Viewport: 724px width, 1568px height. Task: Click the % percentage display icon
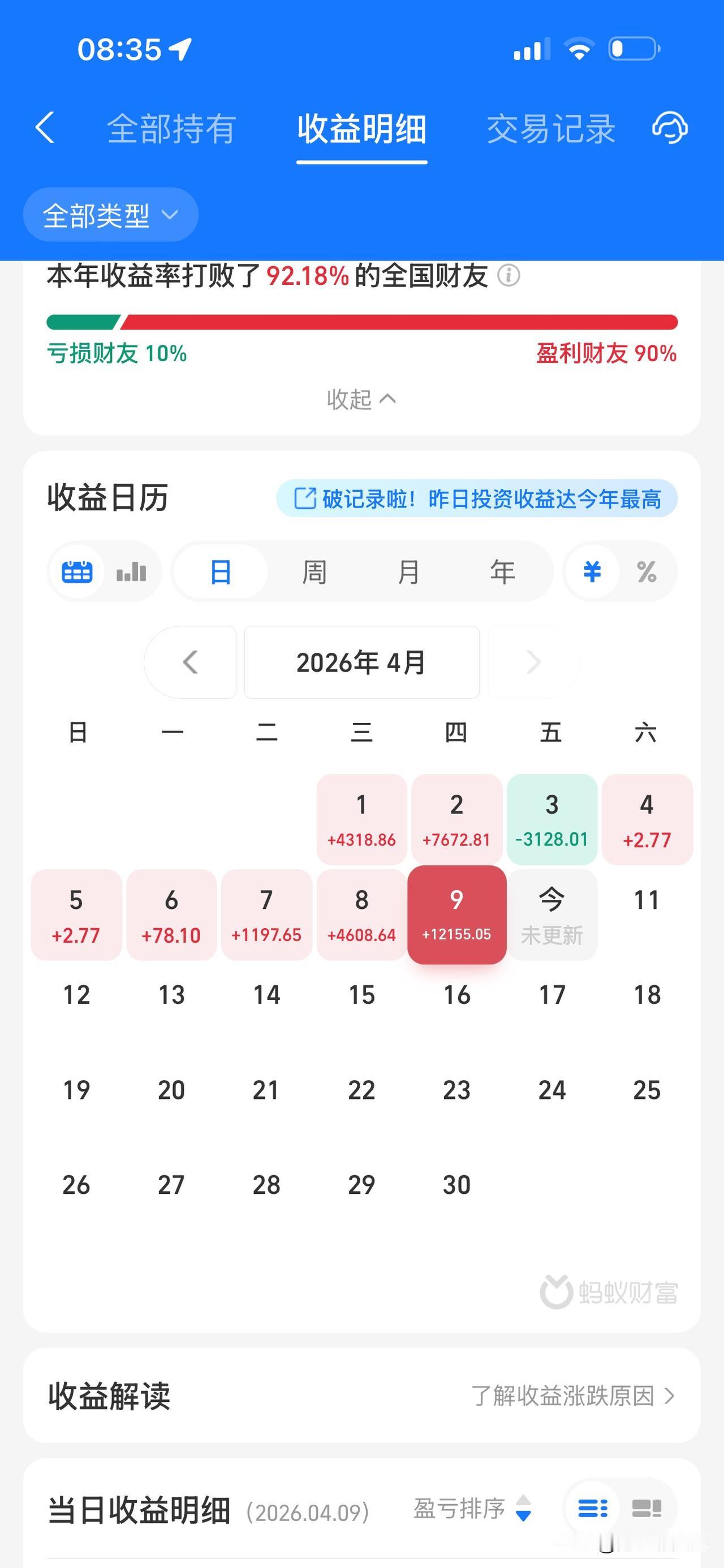[x=648, y=571]
